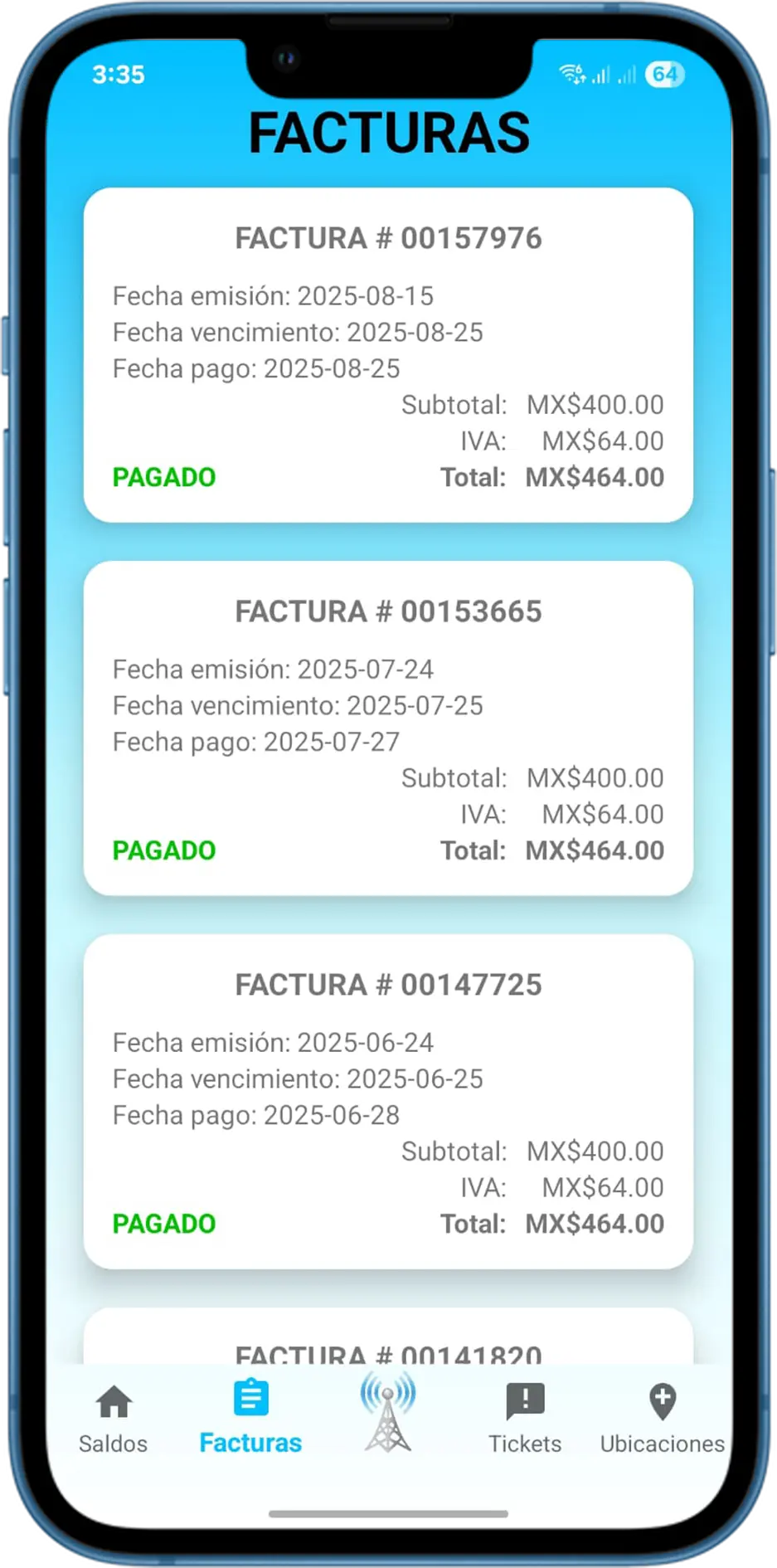
Task: Select the Ubicaciones location pin icon
Action: [661, 1398]
